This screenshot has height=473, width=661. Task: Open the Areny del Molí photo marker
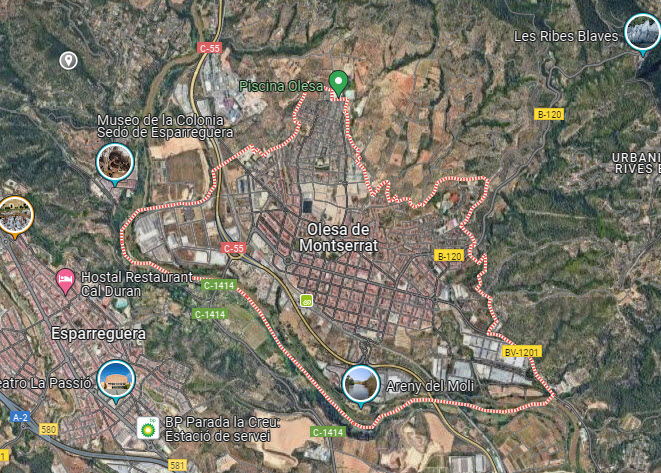click(360, 383)
